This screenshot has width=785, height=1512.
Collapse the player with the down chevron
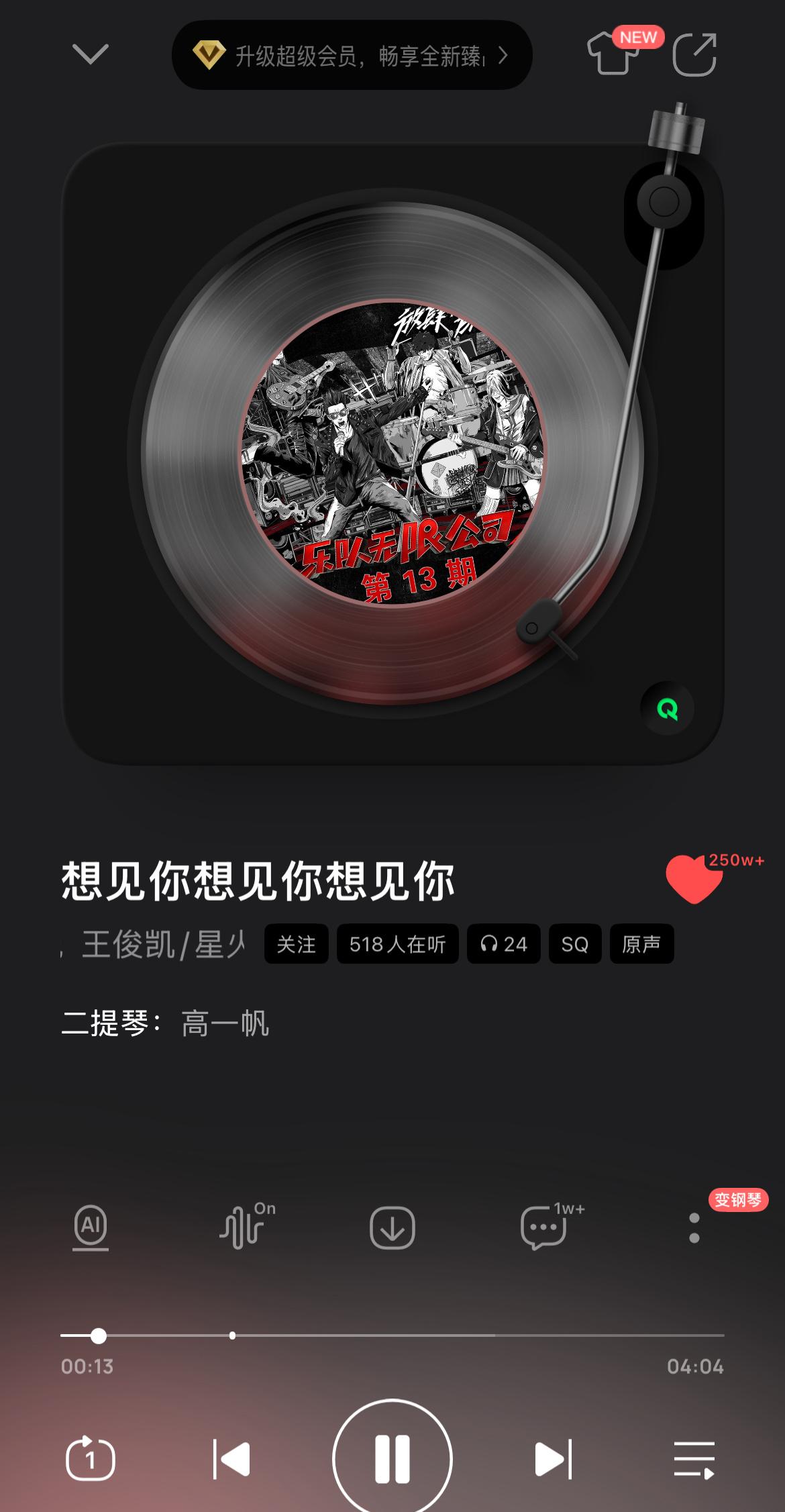[x=90, y=54]
